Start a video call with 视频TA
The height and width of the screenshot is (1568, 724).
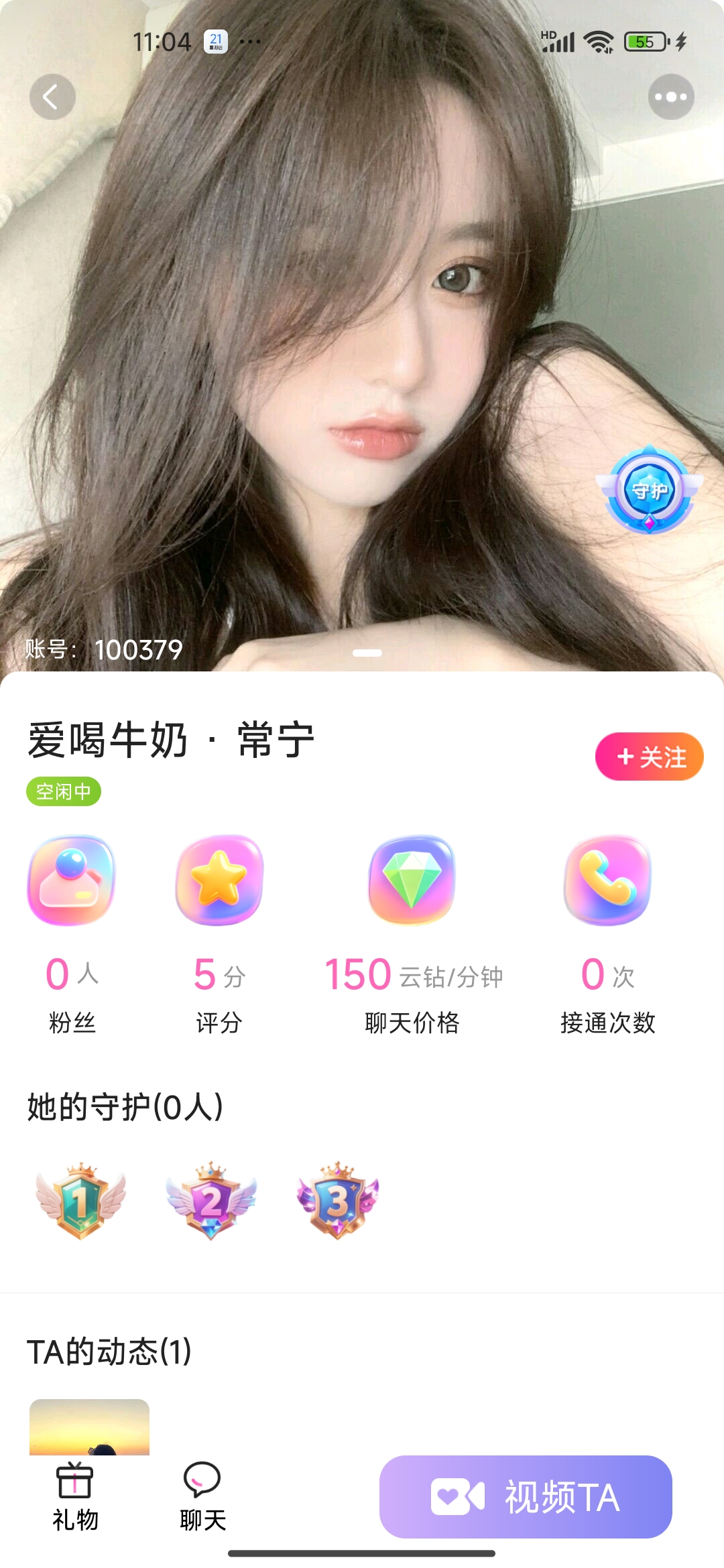(x=526, y=1496)
